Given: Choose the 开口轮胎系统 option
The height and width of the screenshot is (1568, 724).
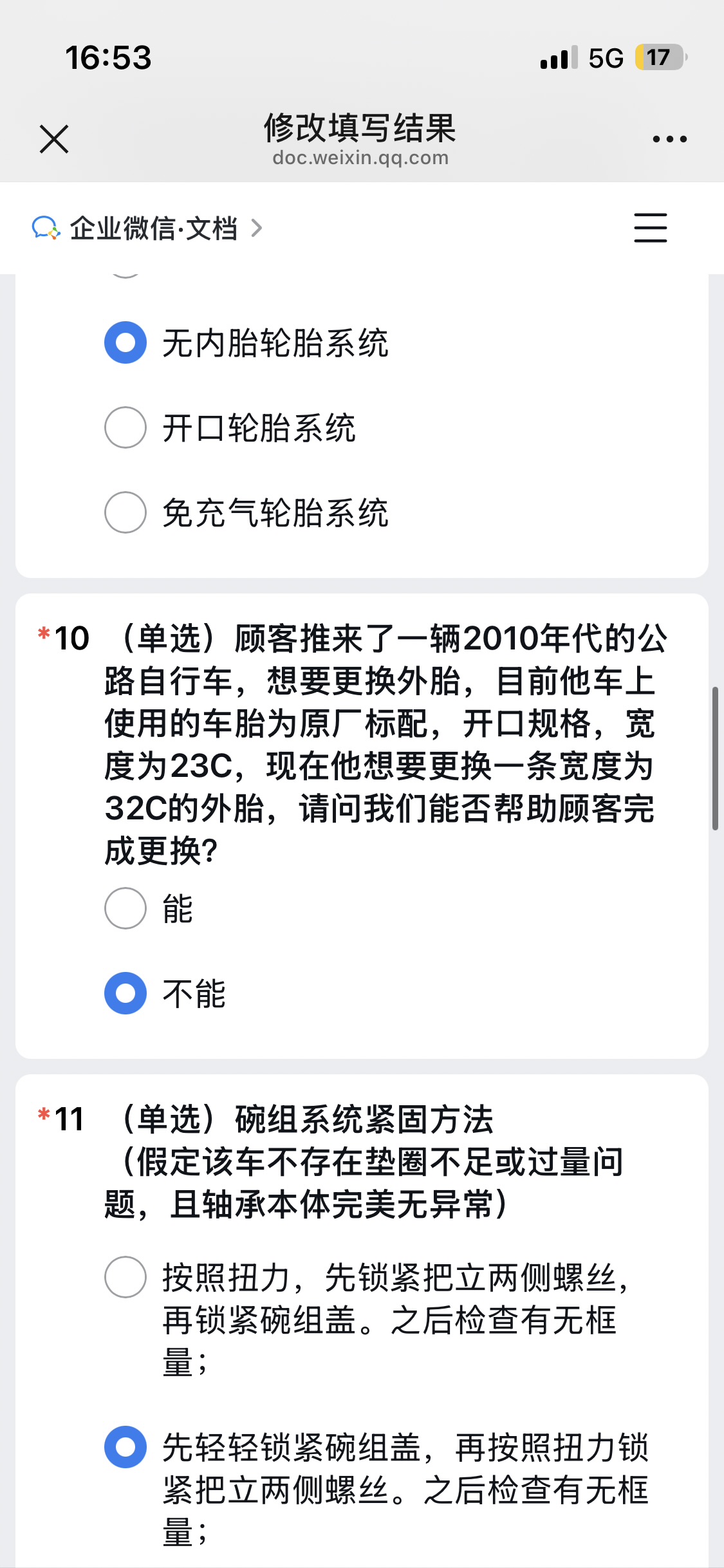Looking at the screenshot, I should [x=125, y=427].
